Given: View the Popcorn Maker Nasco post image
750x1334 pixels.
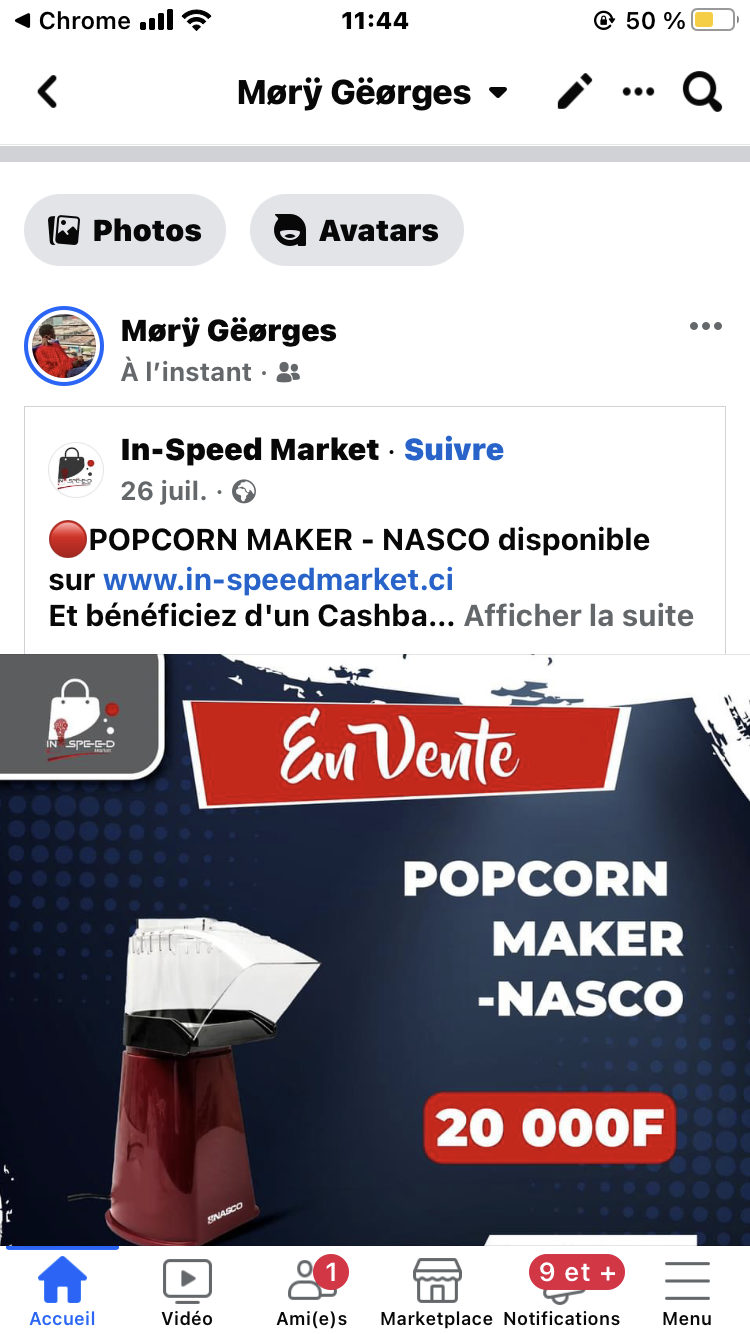Looking at the screenshot, I should pyautogui.click(x=375, y=950).
